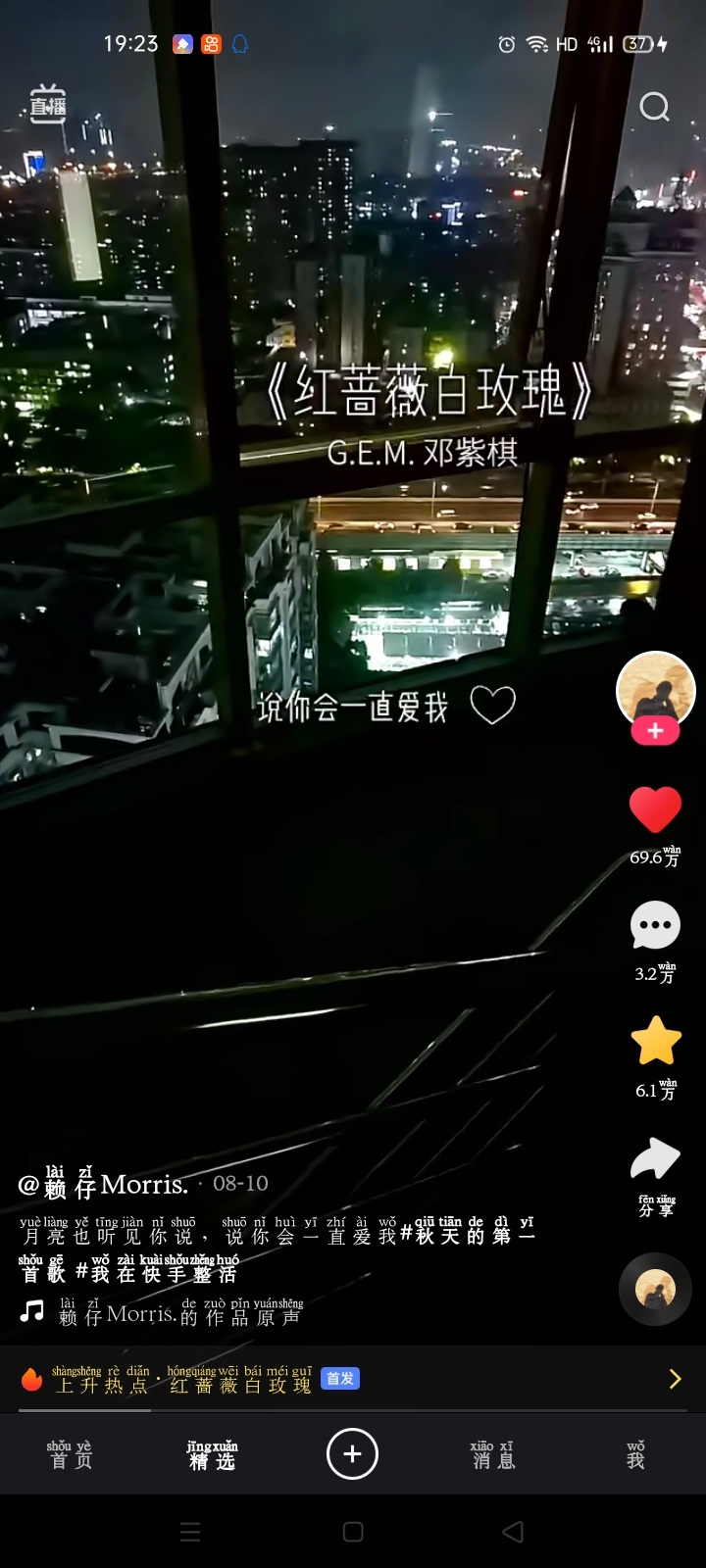
Task: Open the spinning music disc
Action: pos(655,1289)
